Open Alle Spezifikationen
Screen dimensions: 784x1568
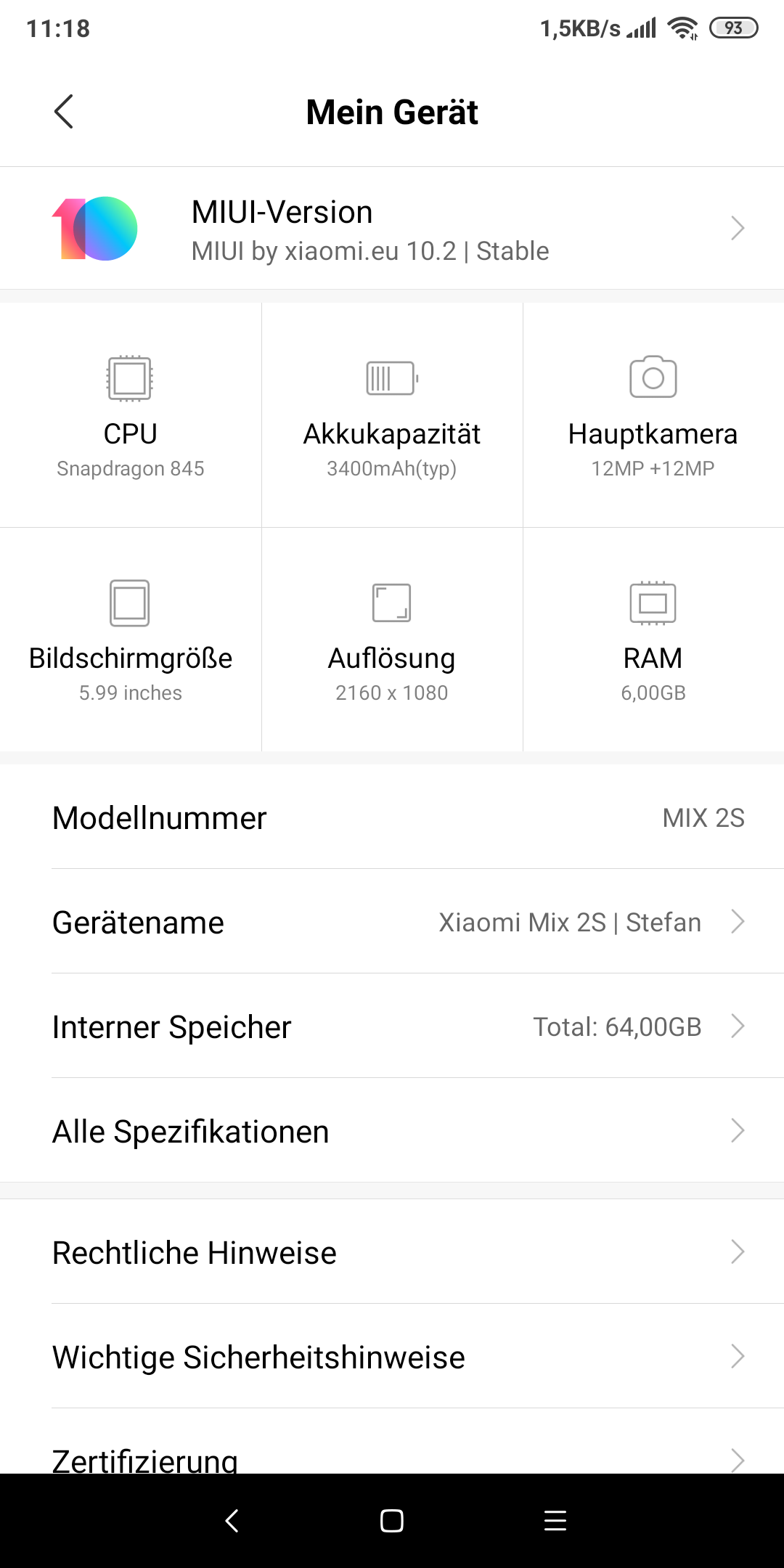tap(392, 1131)
